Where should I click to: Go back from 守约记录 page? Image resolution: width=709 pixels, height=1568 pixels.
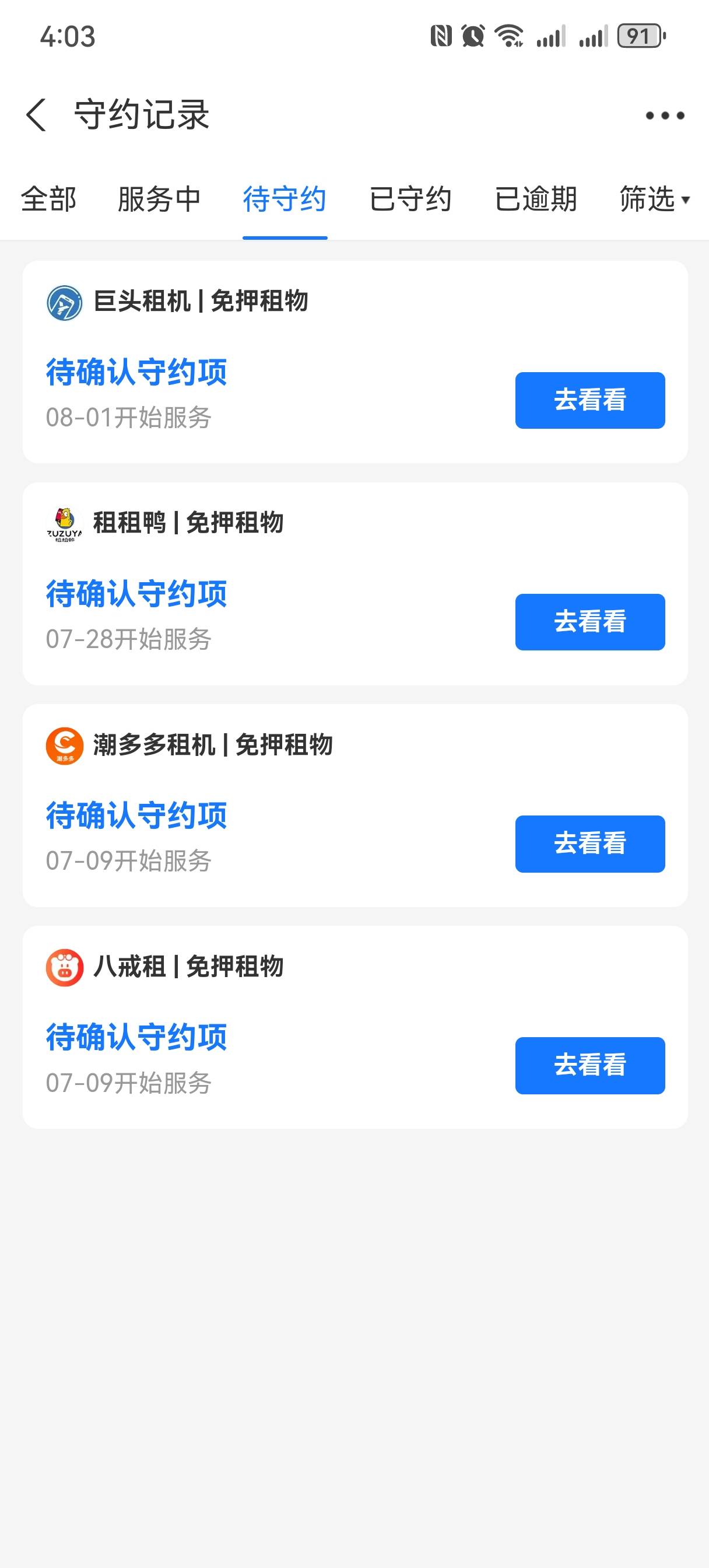[x=37, y=115]
